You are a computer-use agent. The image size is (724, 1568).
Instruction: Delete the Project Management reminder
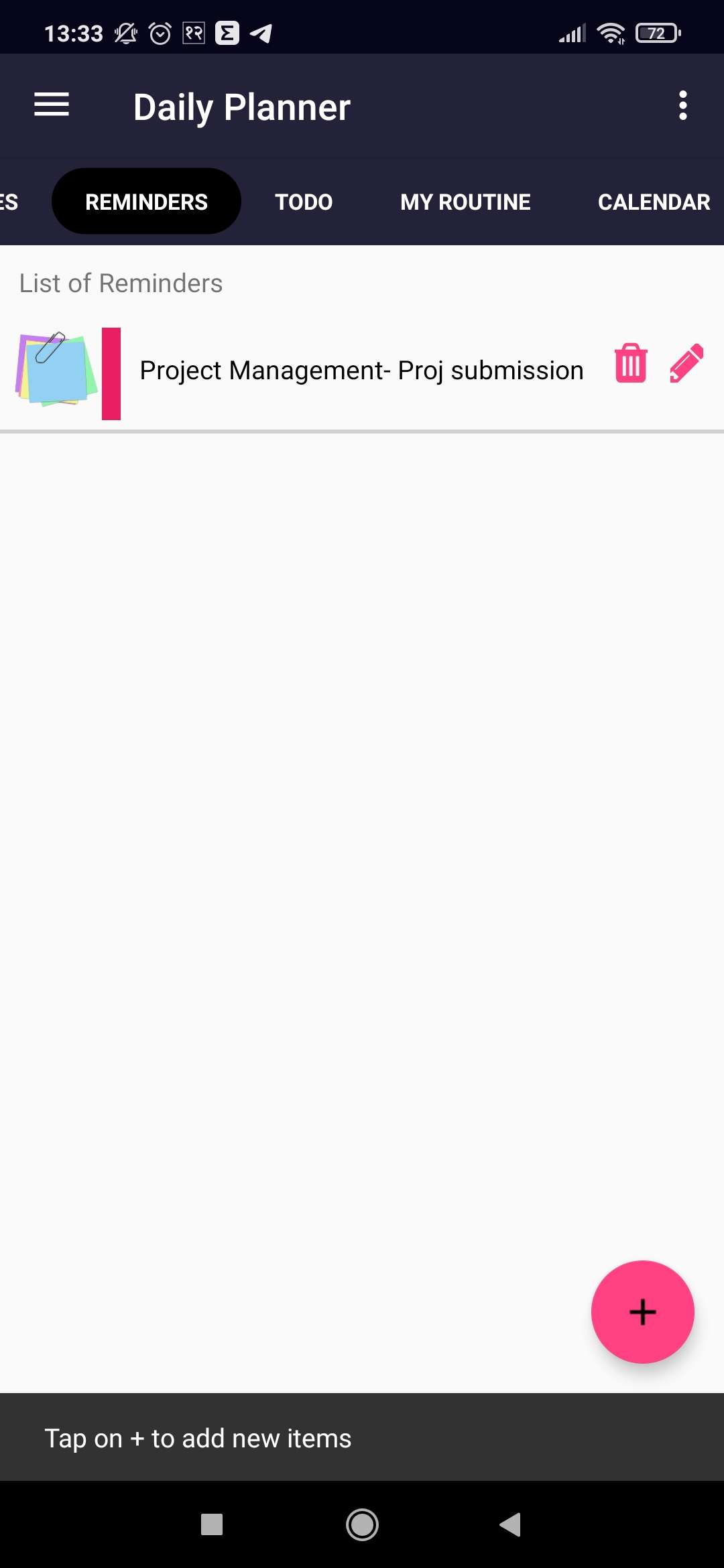tap(631, 364)
